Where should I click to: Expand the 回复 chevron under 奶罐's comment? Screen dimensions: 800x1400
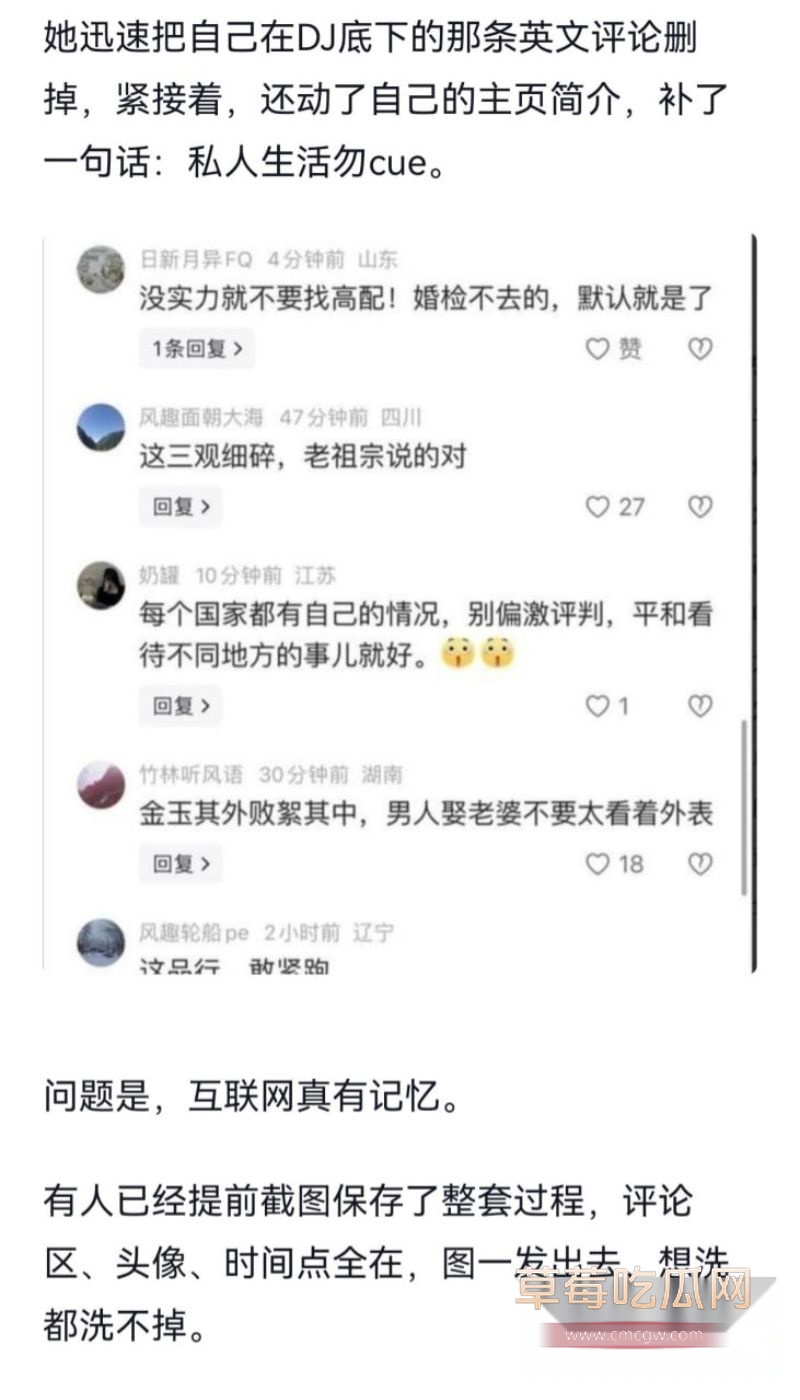(x=178, y=707)
